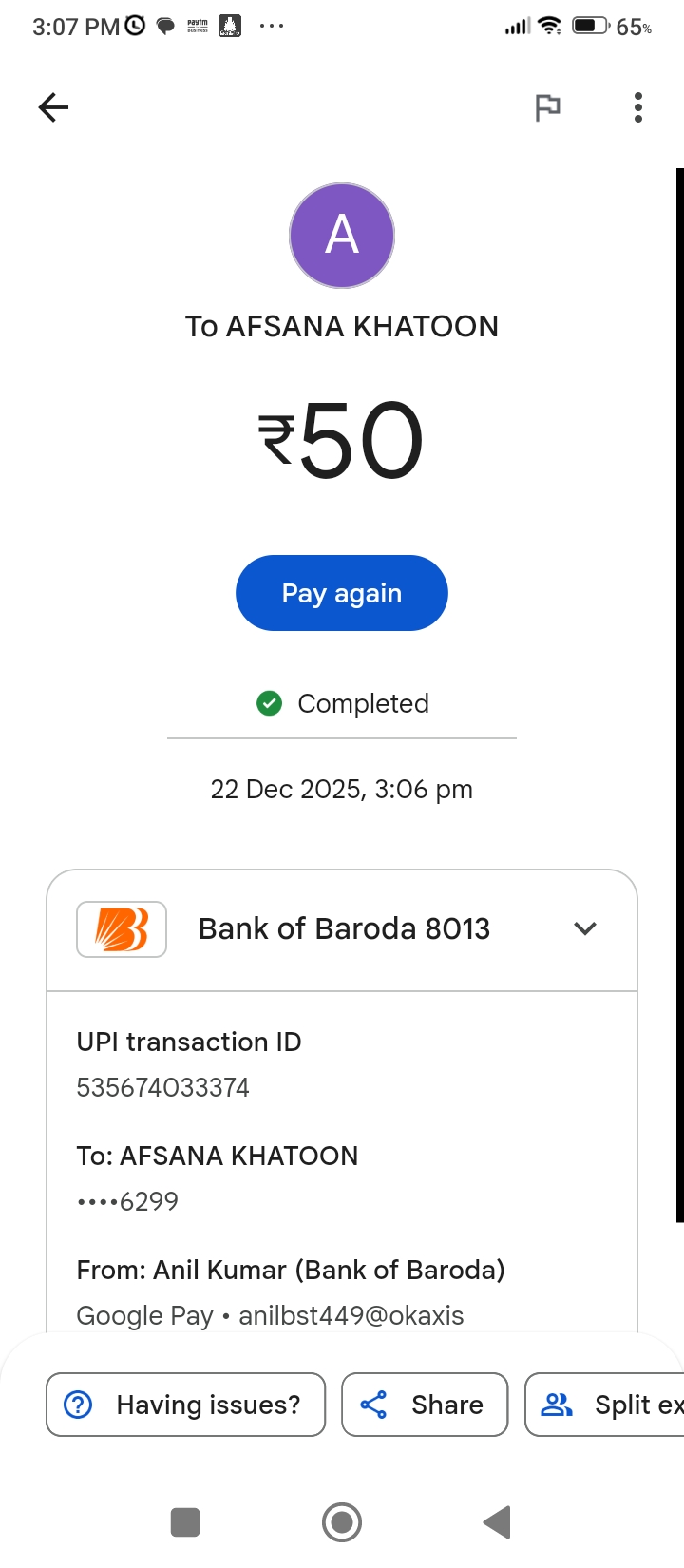Open recent apps with the square button
This screenshot has height=1568, width=684.
(x=185, y=1522)
